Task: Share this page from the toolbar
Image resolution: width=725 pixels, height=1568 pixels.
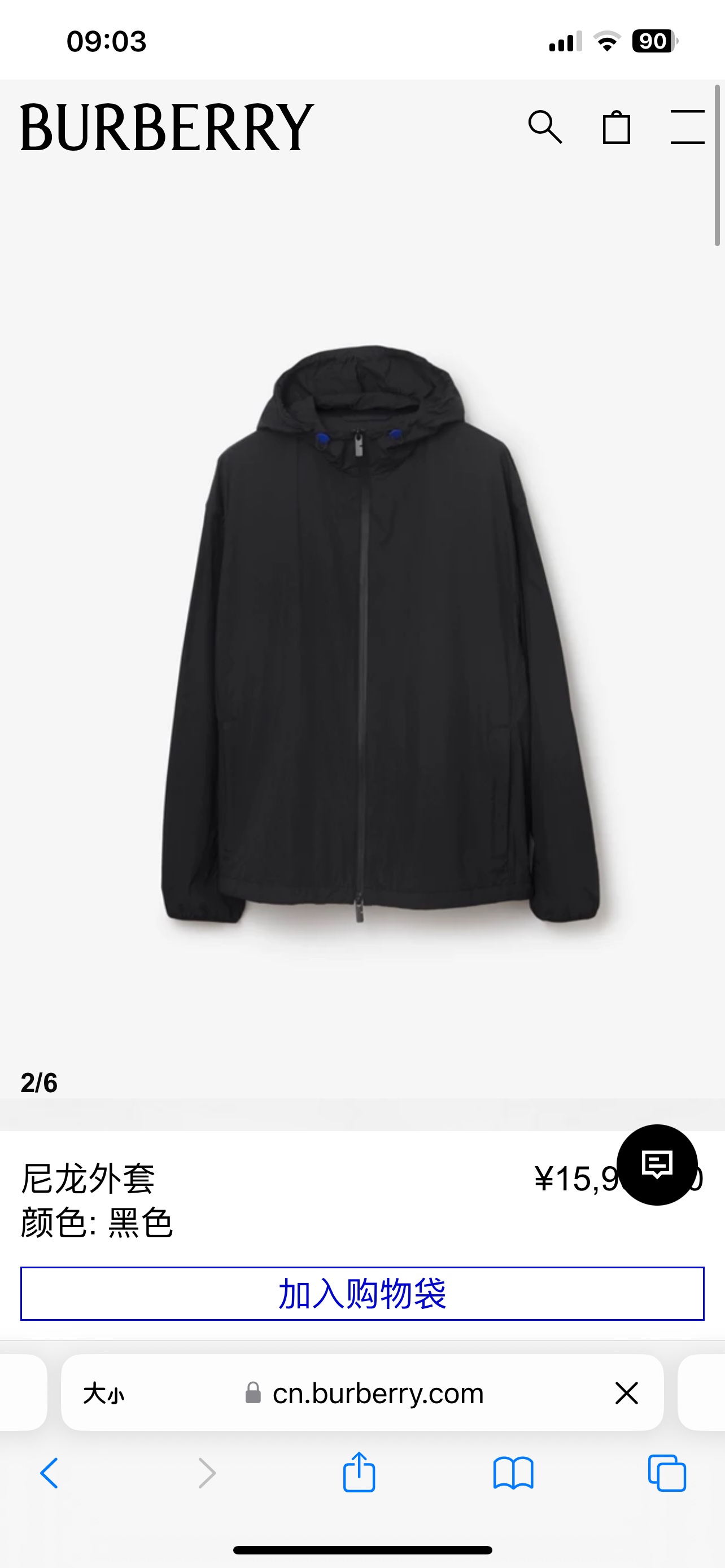Action: pyautogui.click(x=359, y=1472)
